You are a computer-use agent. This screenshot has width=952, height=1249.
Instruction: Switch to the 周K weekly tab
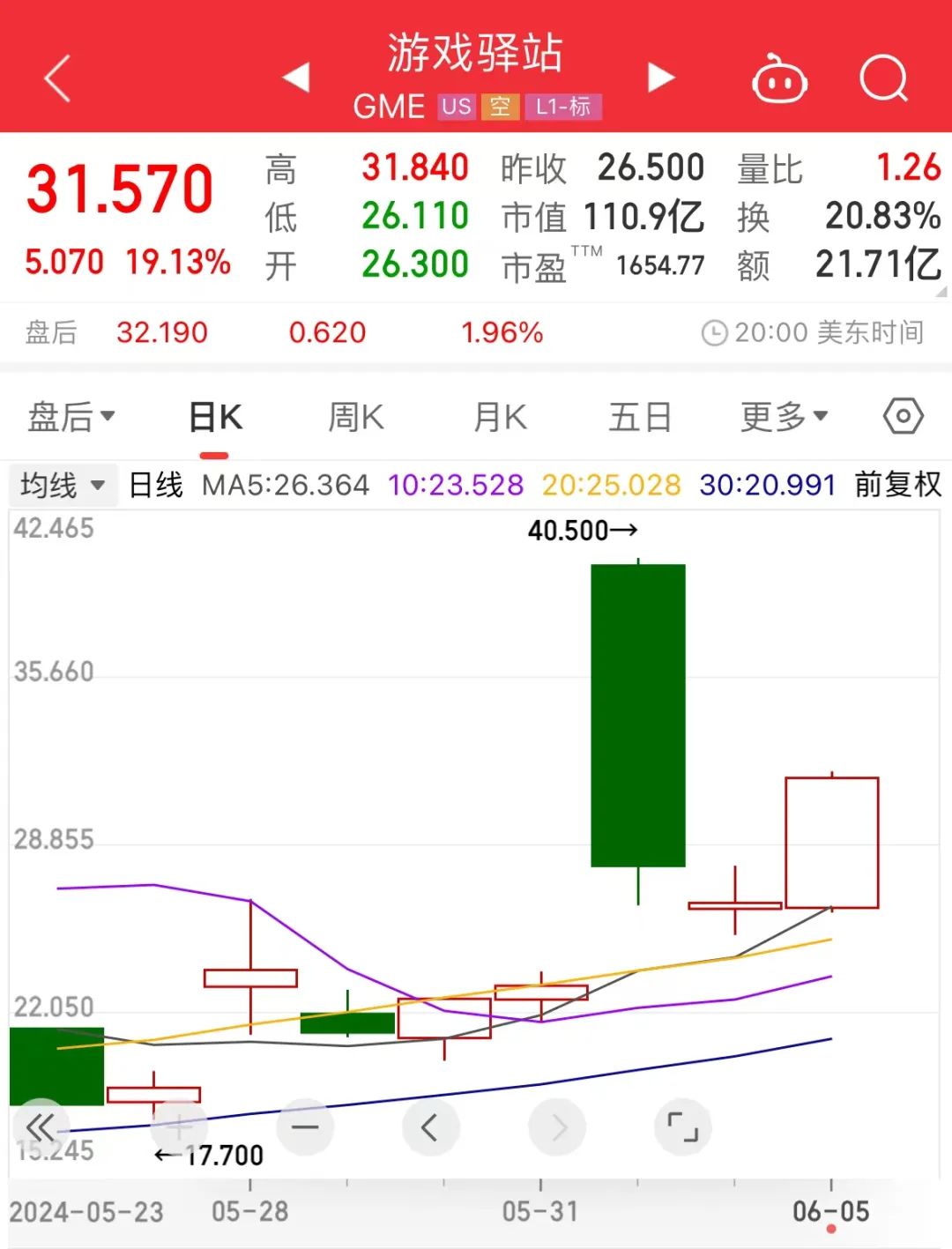pos(355,416)
